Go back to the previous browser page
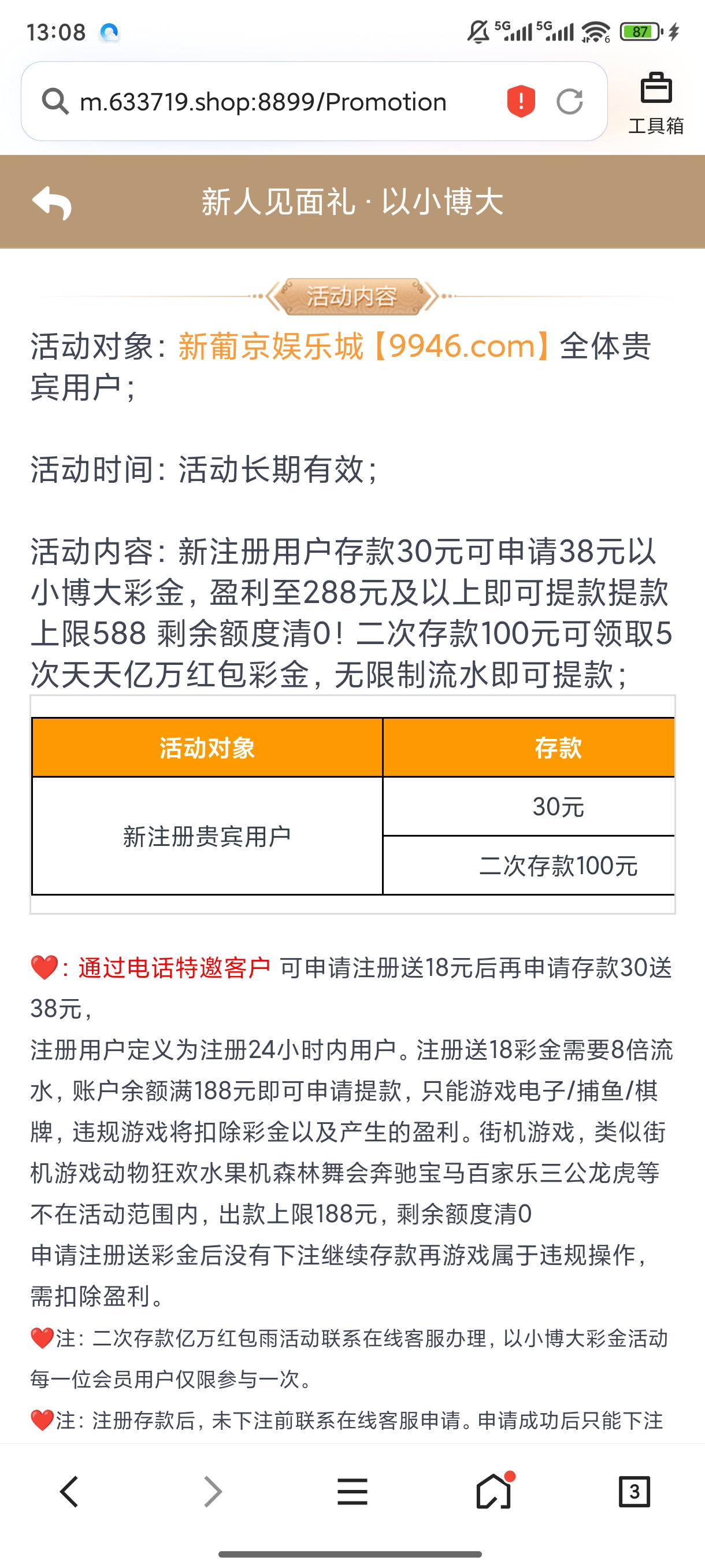This screenshot has width=705, height=1568. point(69,1491)
